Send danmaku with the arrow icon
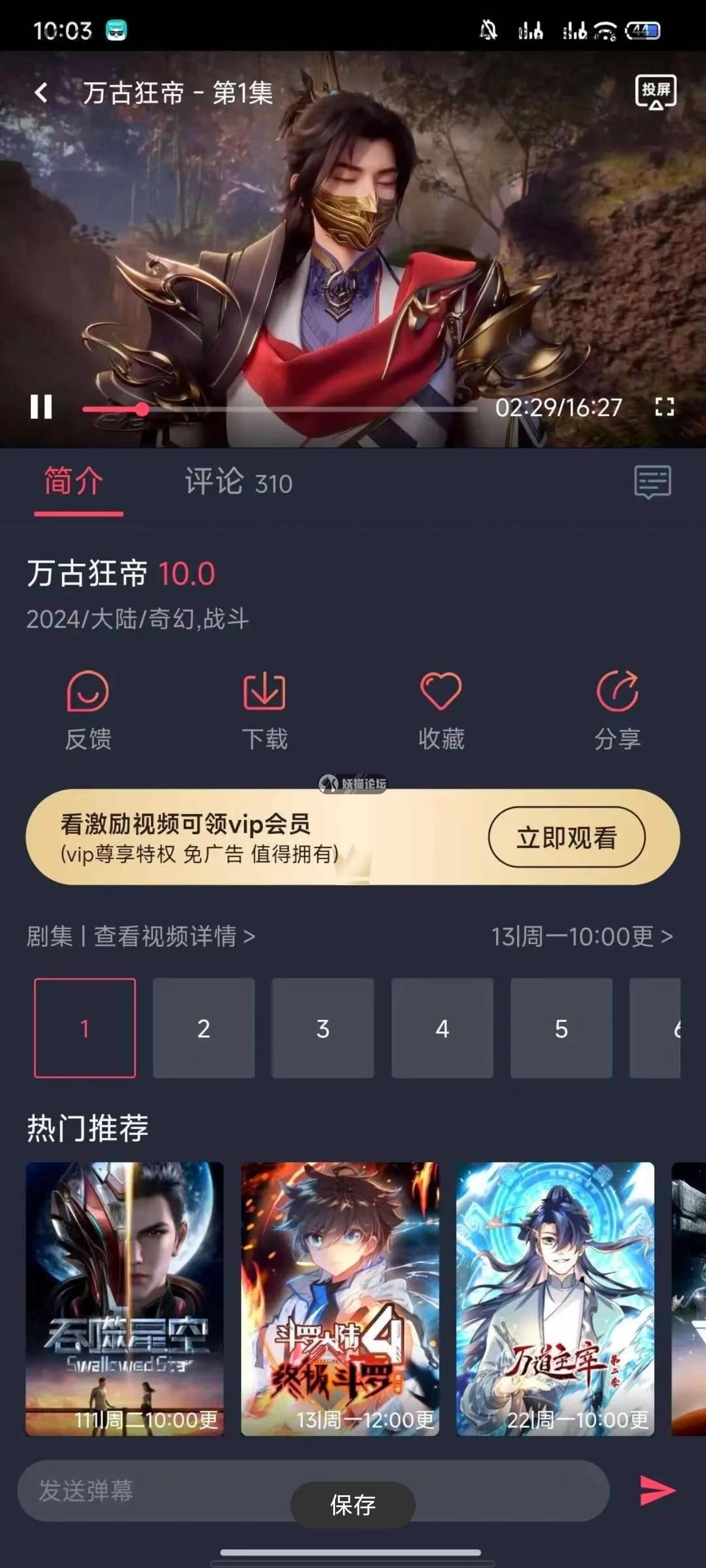This screenshot has height=1568, width=706. (658, 1491)
